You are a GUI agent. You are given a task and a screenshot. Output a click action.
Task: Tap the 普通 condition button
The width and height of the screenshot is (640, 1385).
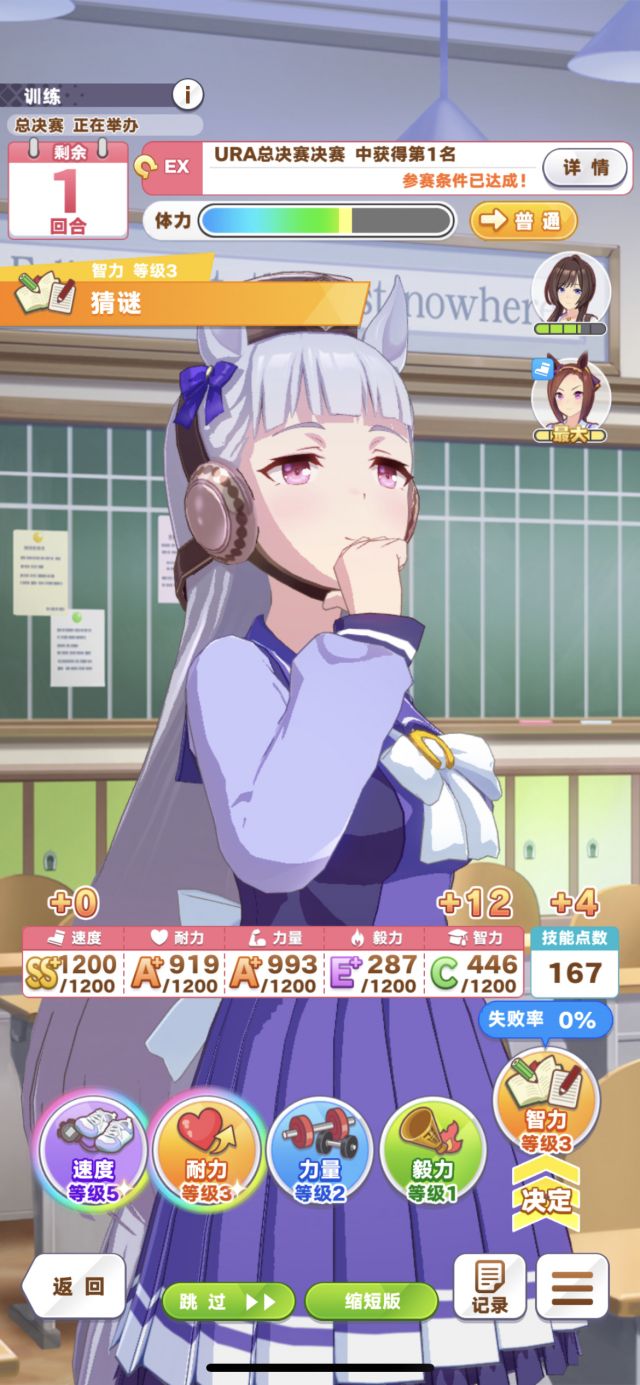click(x=523, y=221)
